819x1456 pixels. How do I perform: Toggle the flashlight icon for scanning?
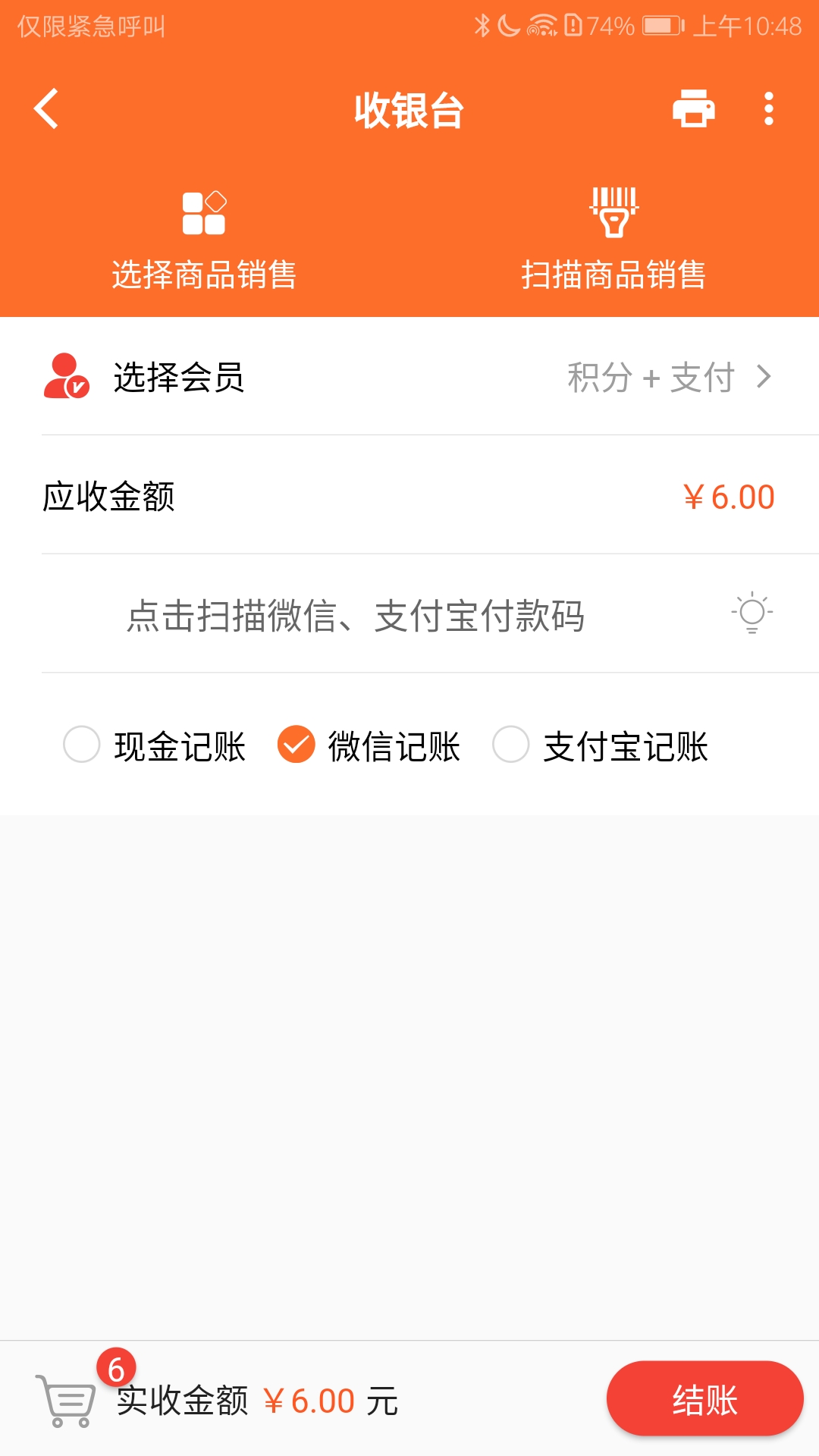(752, 613)
